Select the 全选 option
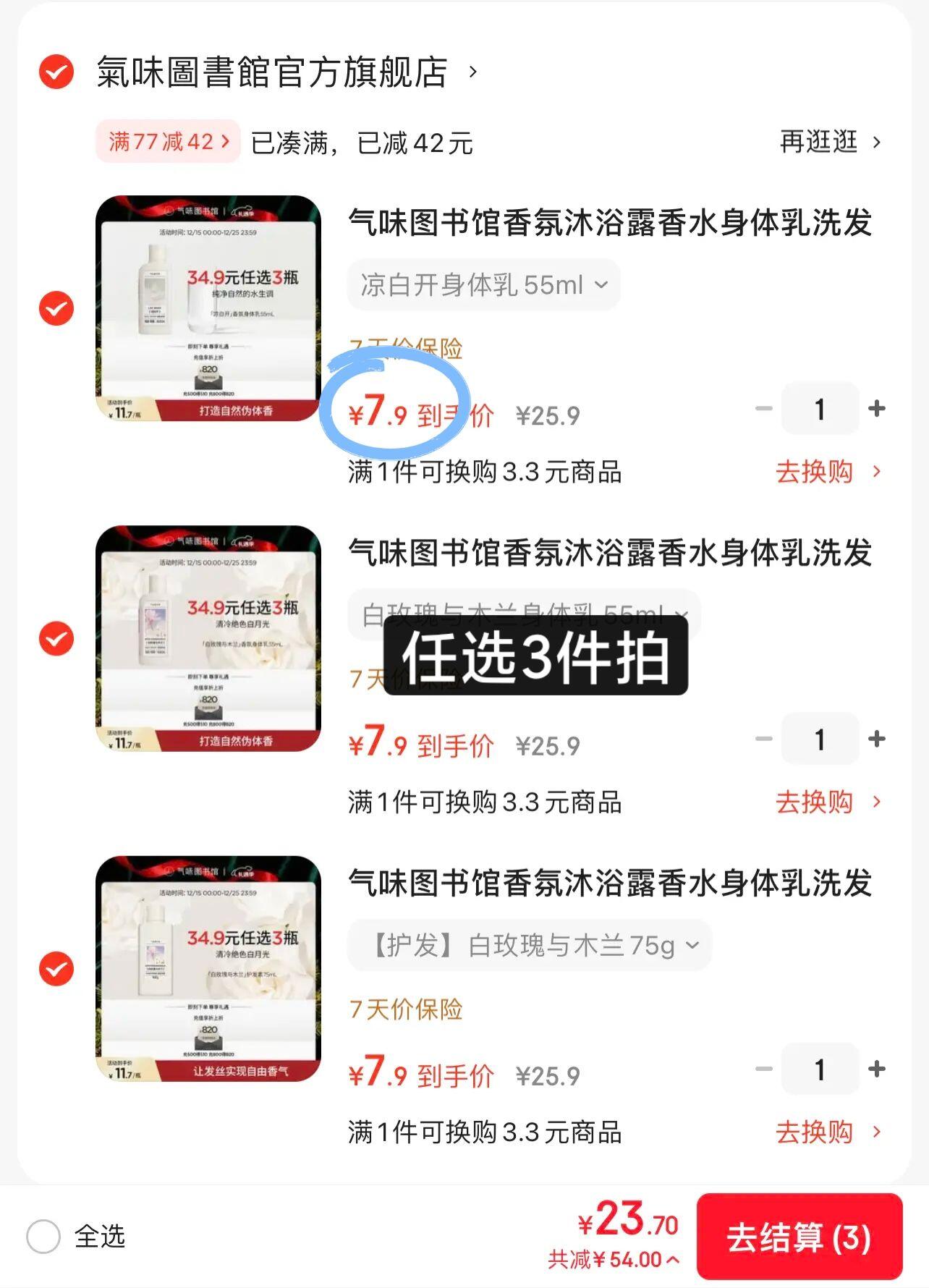The width and height of the screenshot is (929, 1288). tap(43, 1236)
